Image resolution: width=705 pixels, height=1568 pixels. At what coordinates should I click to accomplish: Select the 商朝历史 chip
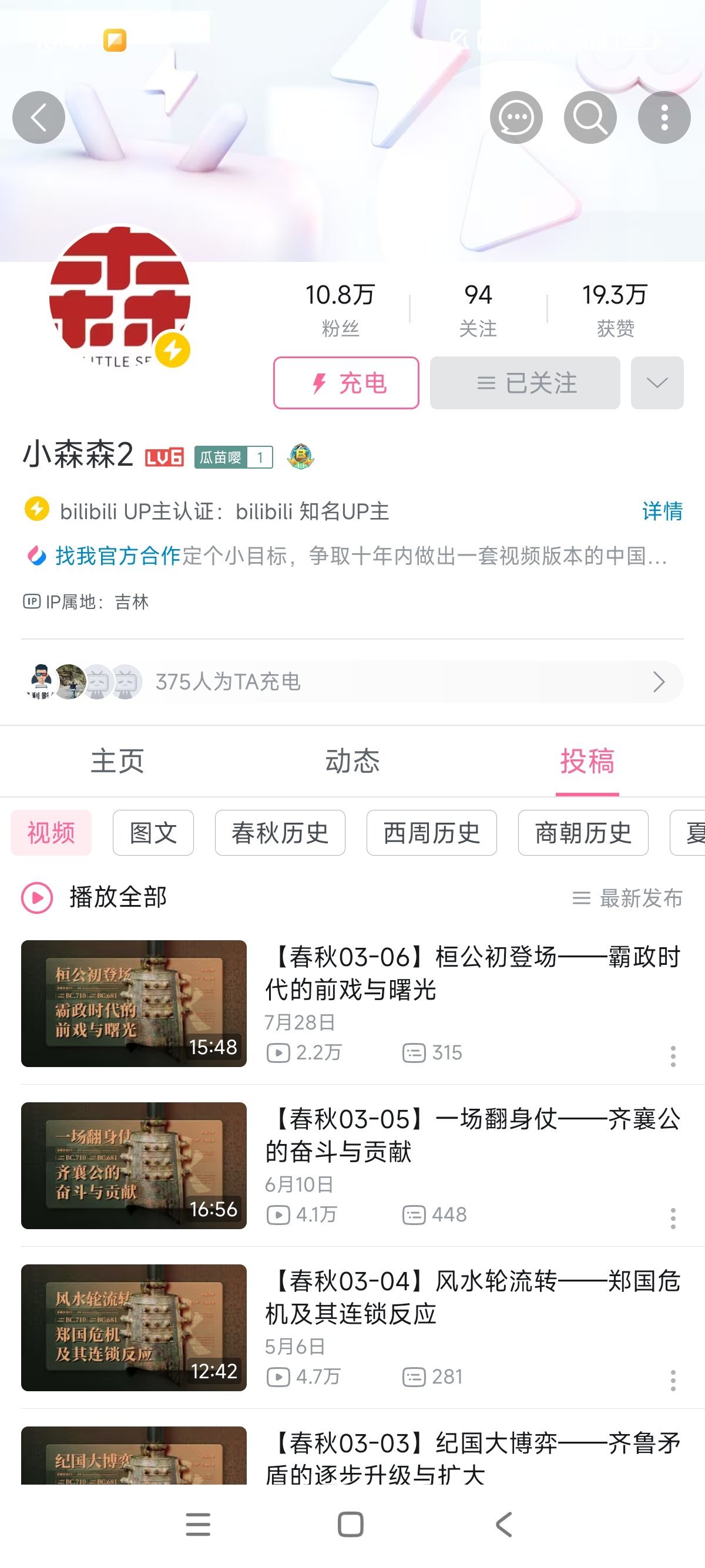pyautogui.click(x=583, y=833)
